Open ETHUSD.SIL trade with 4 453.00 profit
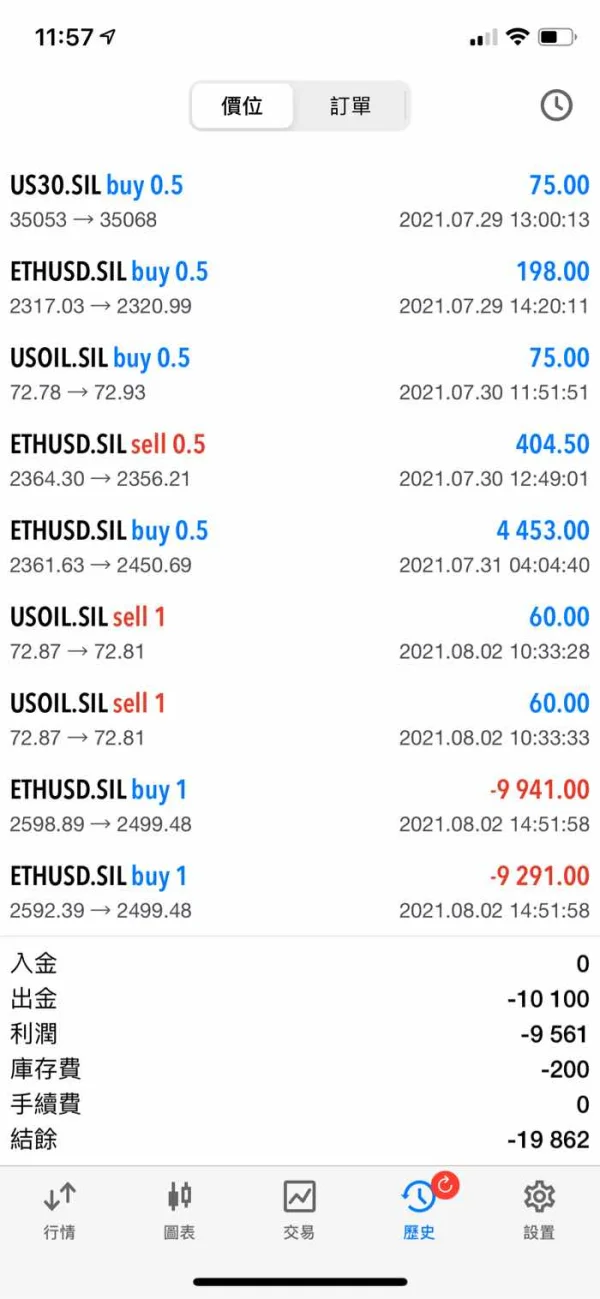The width and height of the screenshot is (600, 1299). [300, 547]
